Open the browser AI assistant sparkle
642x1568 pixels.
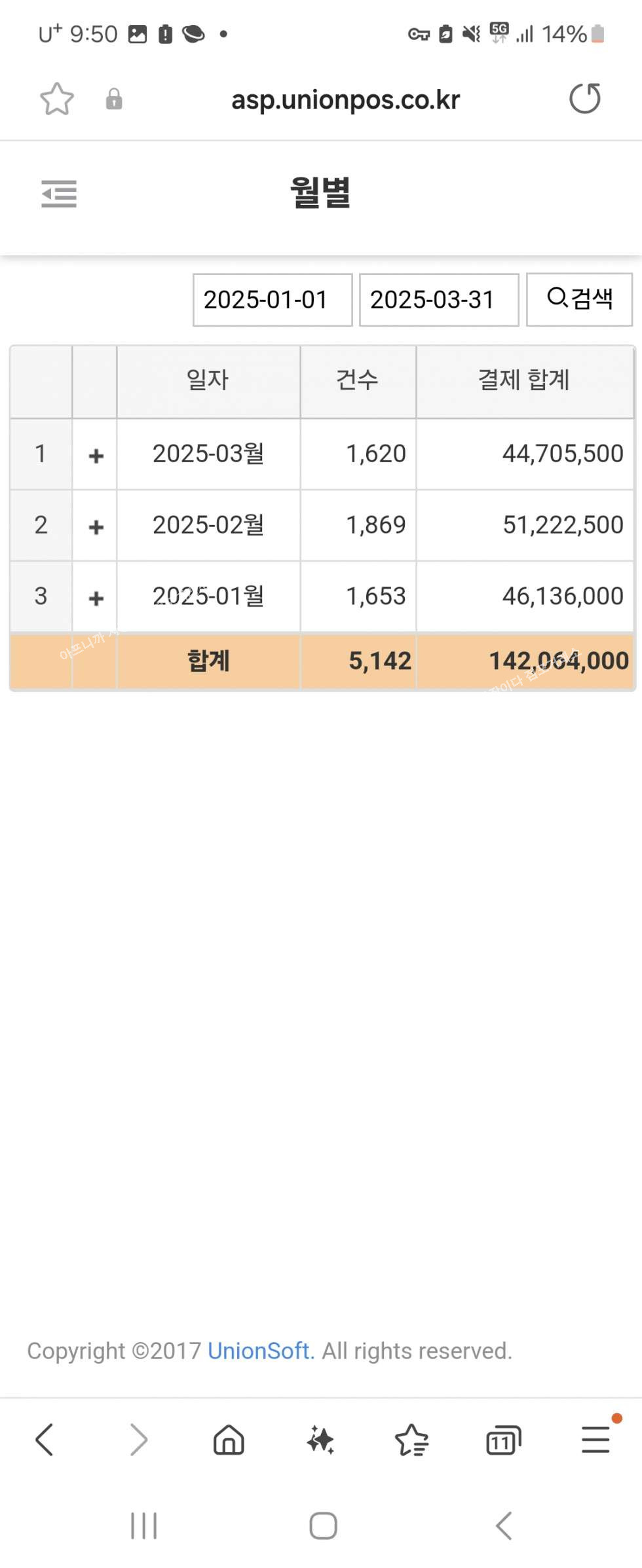[320, 1440]
